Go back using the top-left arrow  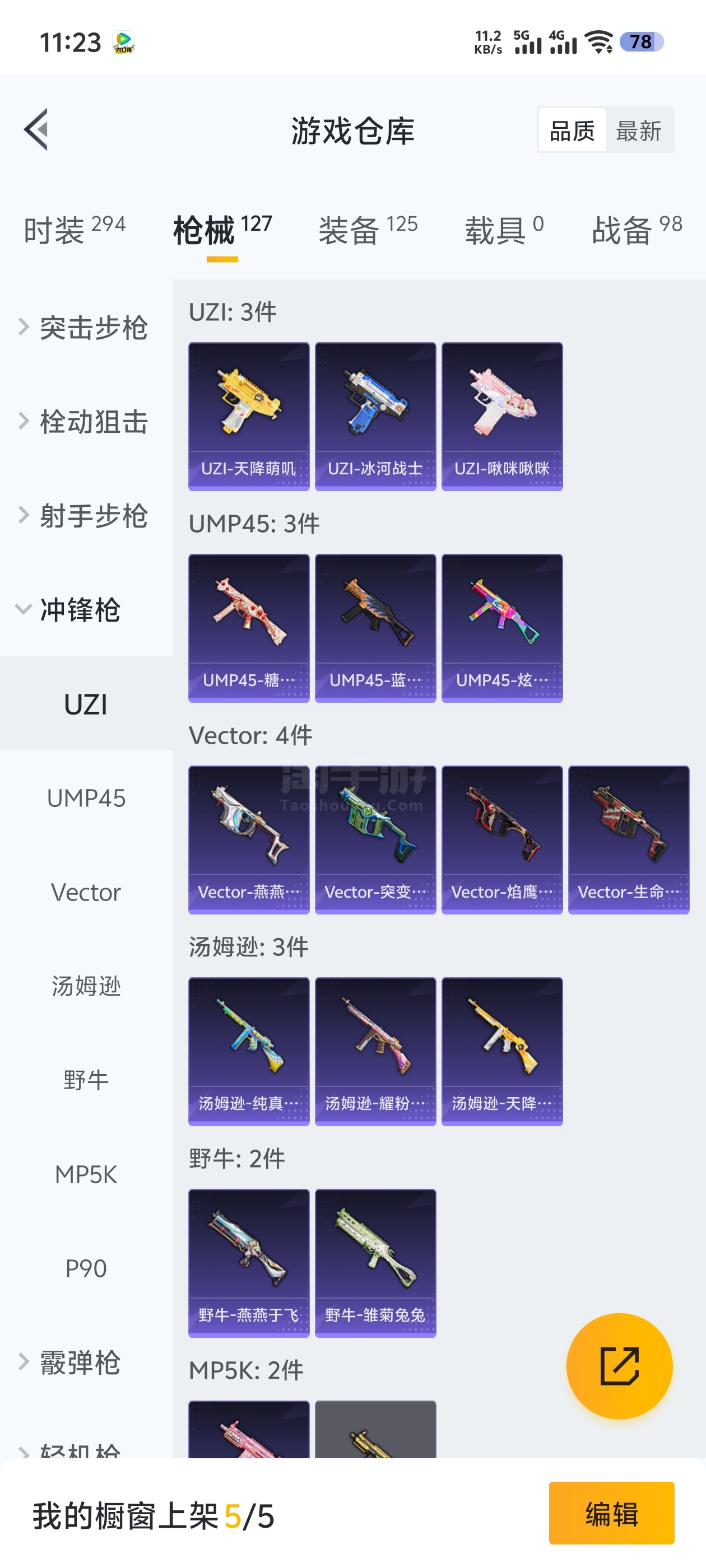tap(36, 130)
